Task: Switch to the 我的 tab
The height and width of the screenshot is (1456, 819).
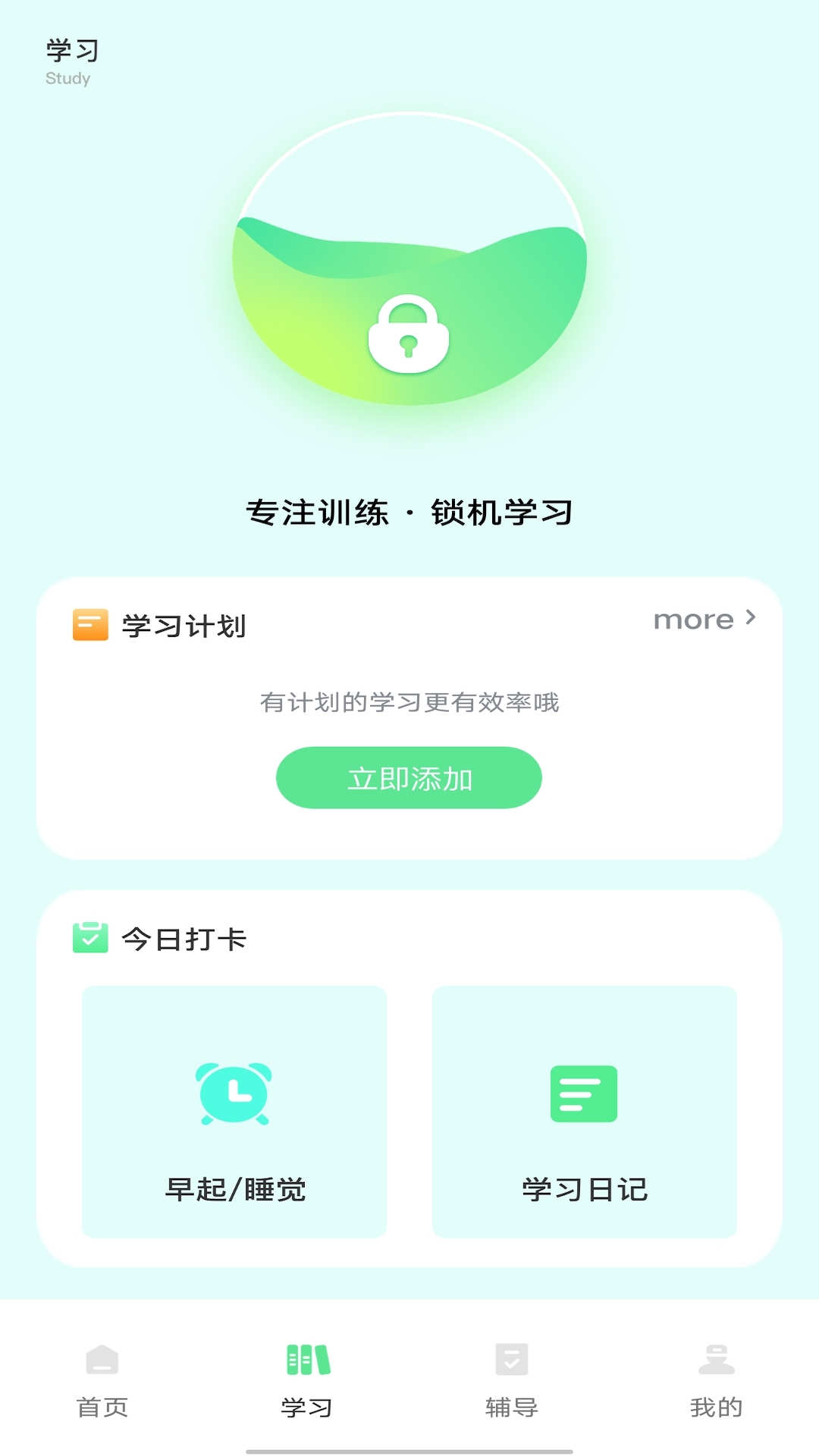Action: click(x=715, y=1380)
